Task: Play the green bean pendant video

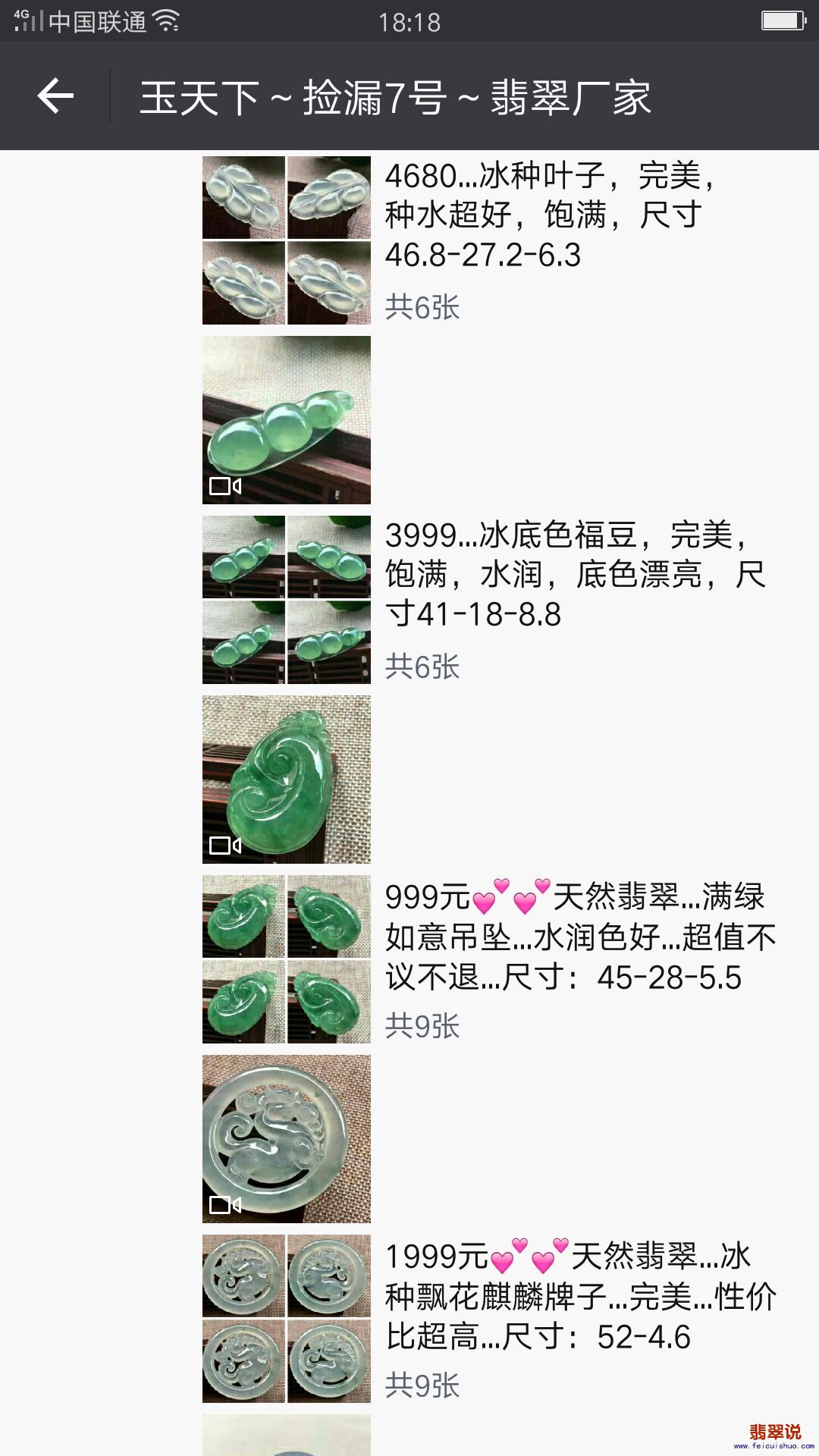Action: pyautogui.click(x=286, y=420)
